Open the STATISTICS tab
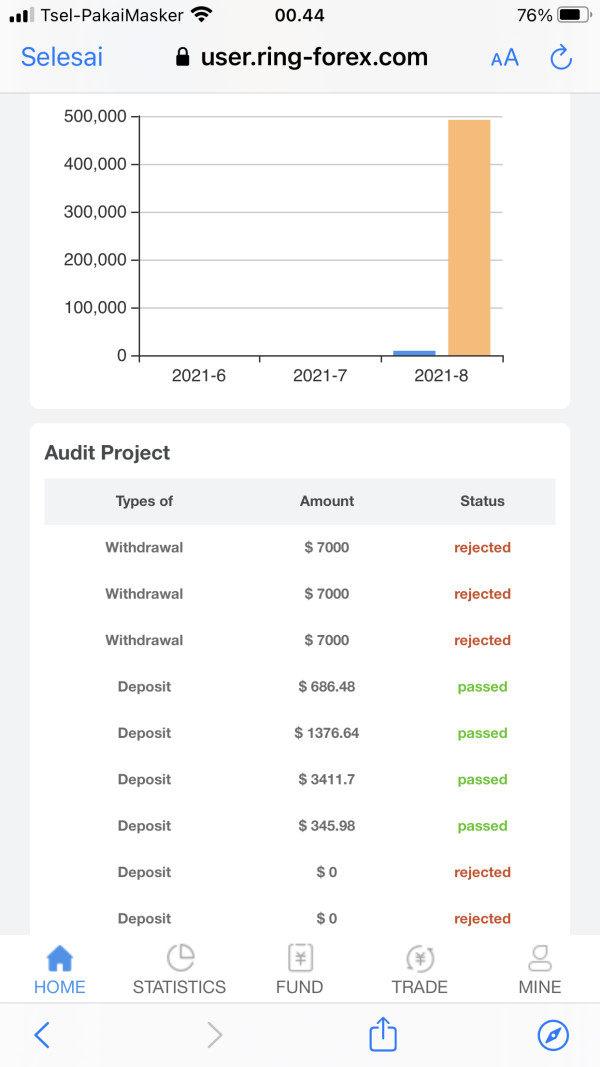The width and height of the screenshot is (600, 1067). click(180, 970)
